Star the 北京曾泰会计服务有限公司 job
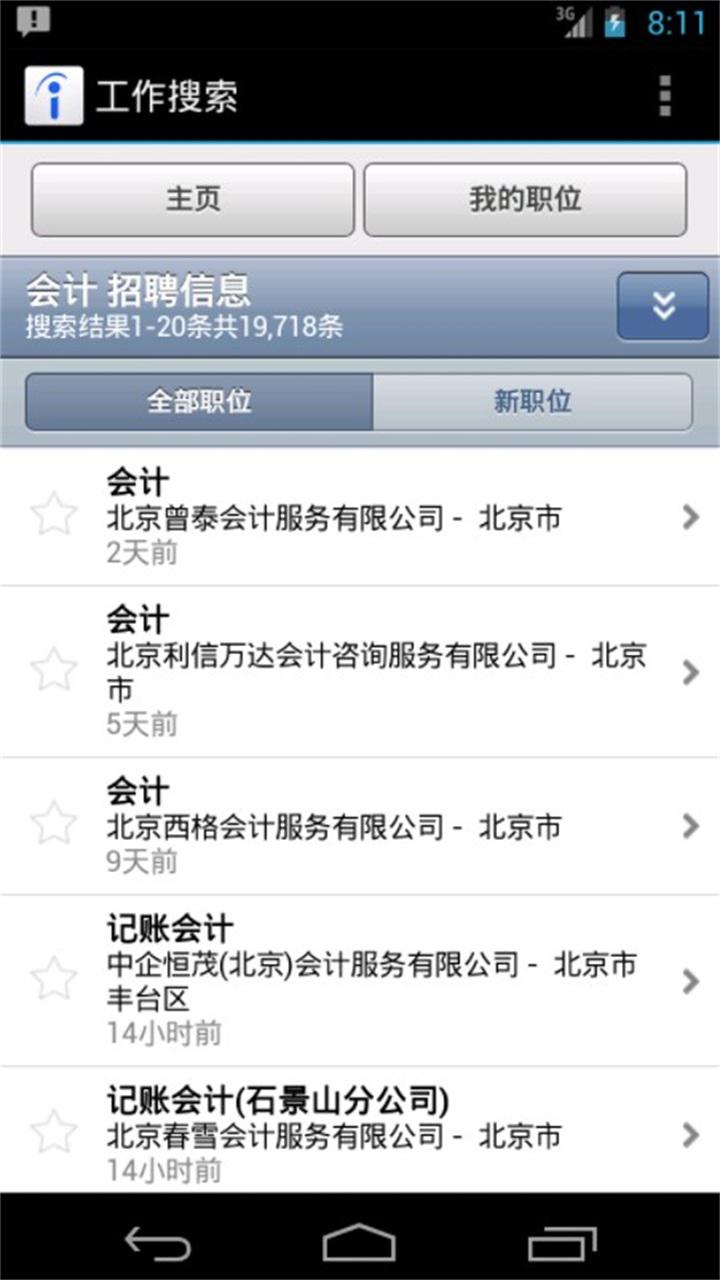The image size is (720, 1280). point(53,514)
